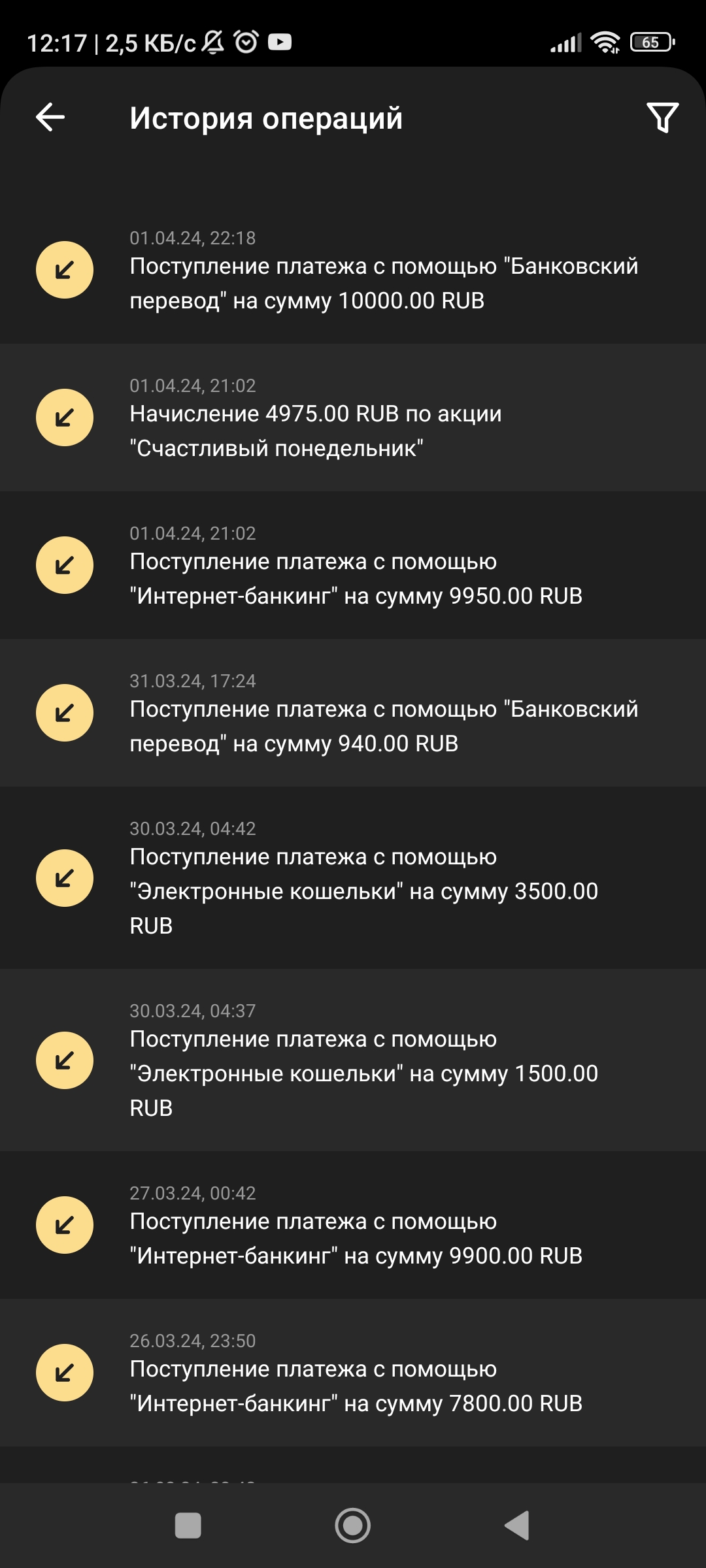
Task: Open recent apps from navigation bar
Action: pos(188,1526)
